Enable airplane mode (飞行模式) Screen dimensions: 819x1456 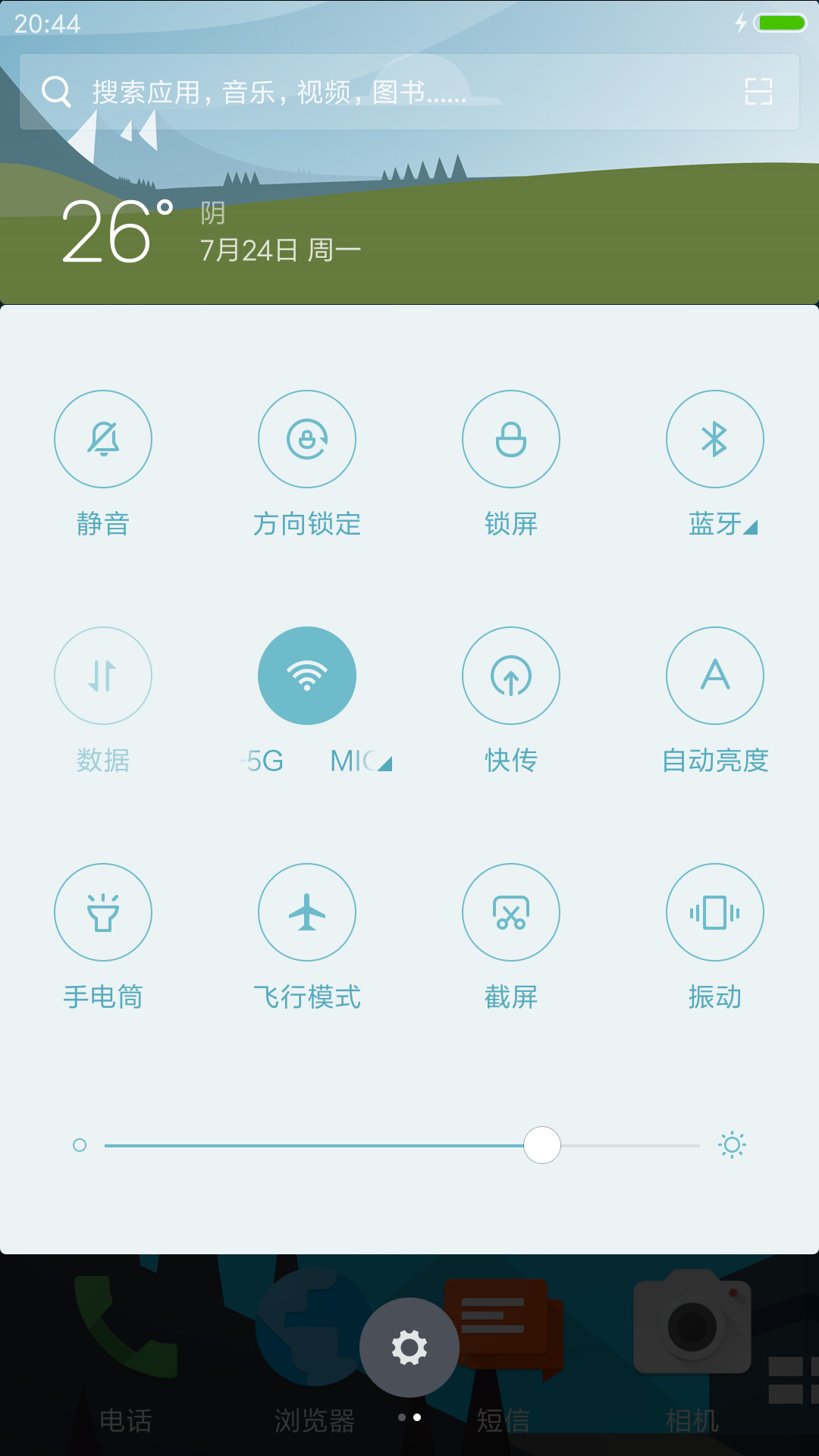click(x=307, y=912)
